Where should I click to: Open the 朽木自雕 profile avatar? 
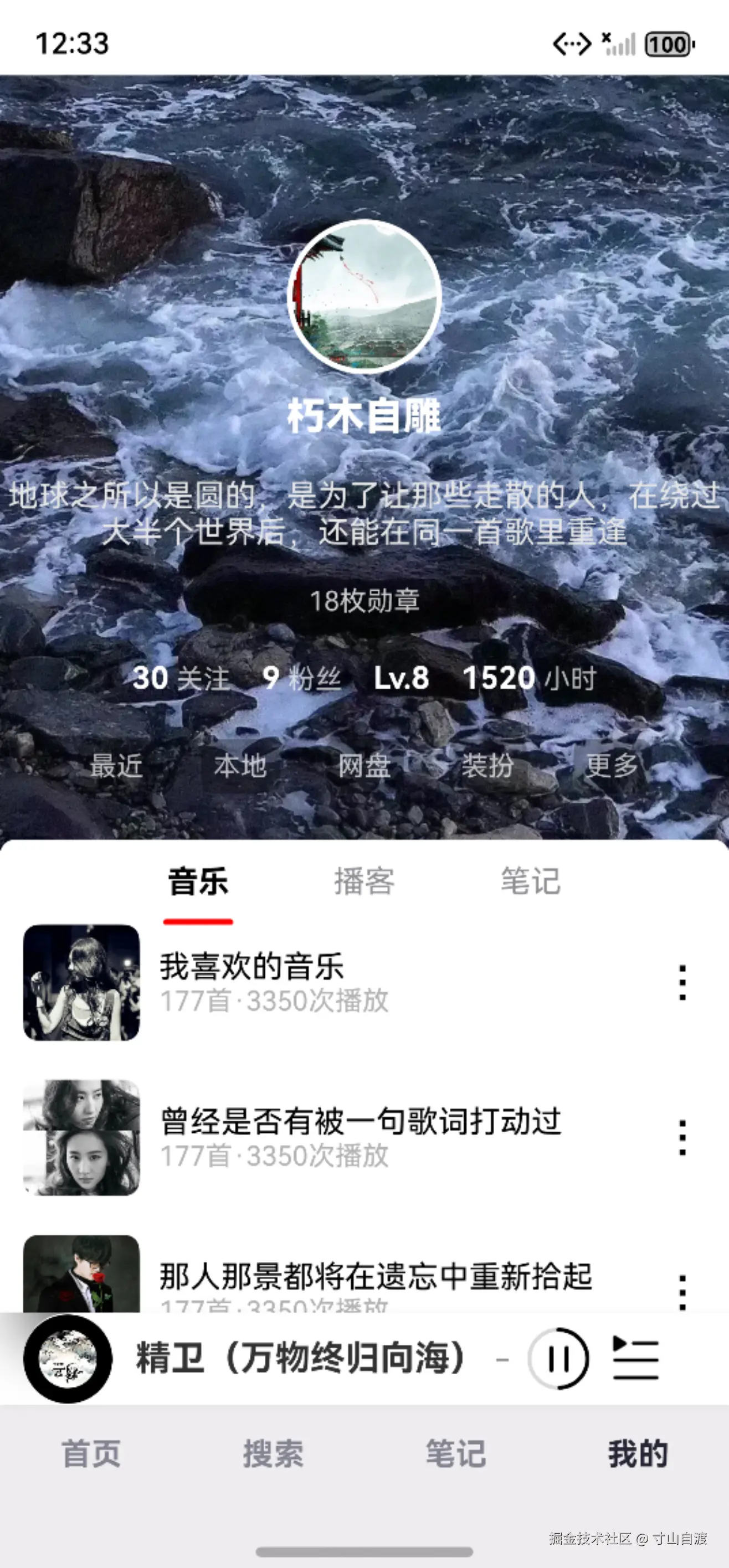point(364,296)
